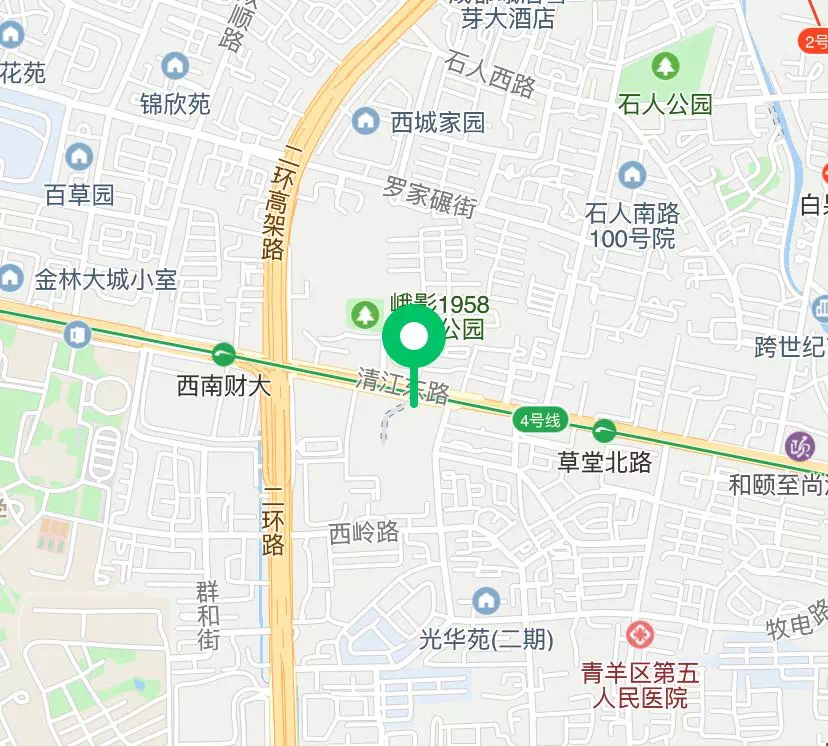Select the 金林大城小室 marker

pyautogui.click(x=11, y=278)
